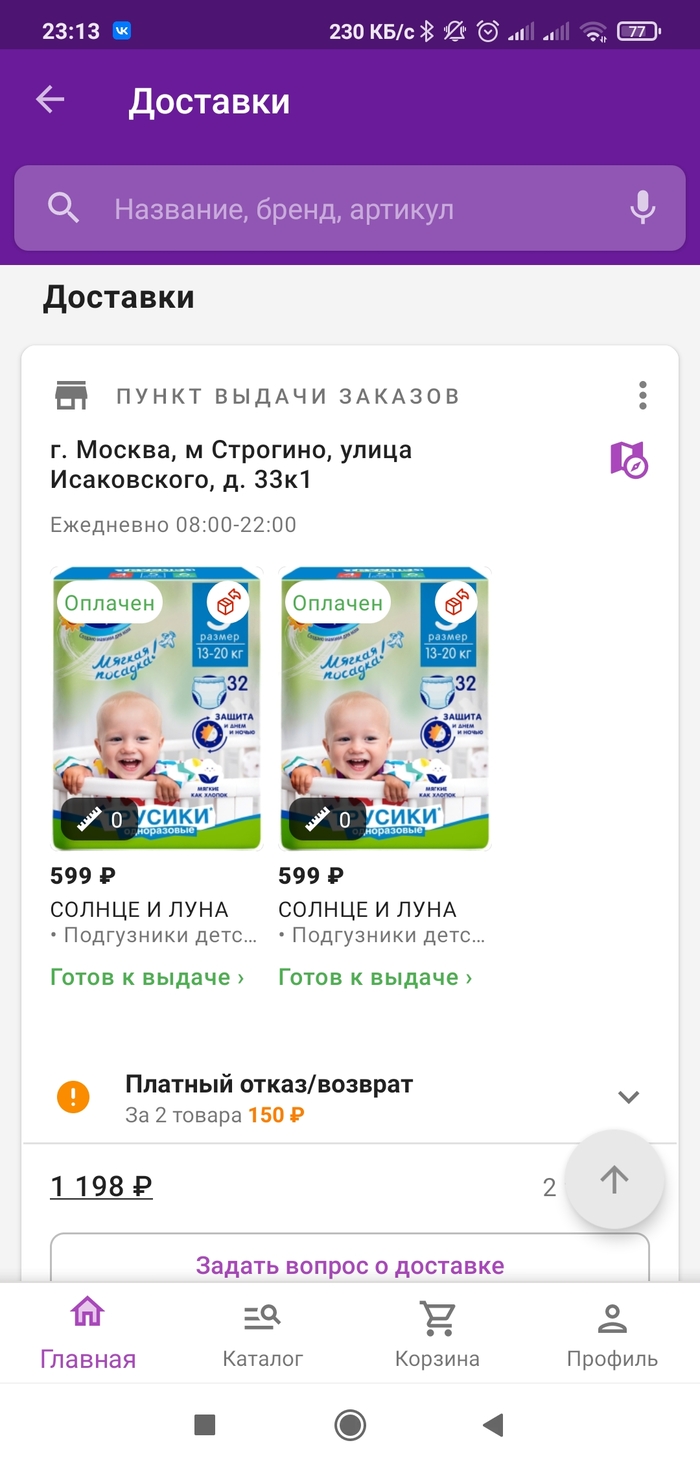700x1467 pixels.
Task: Tap Задать вопрос о доставке
Action: click(x=350, y=1264)
